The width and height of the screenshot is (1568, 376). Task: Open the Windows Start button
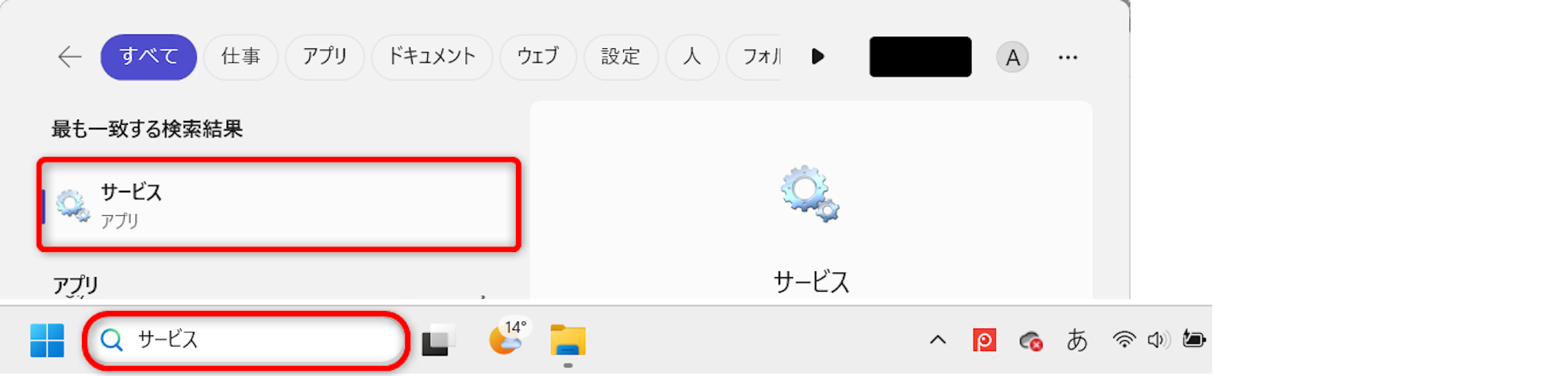47,340
